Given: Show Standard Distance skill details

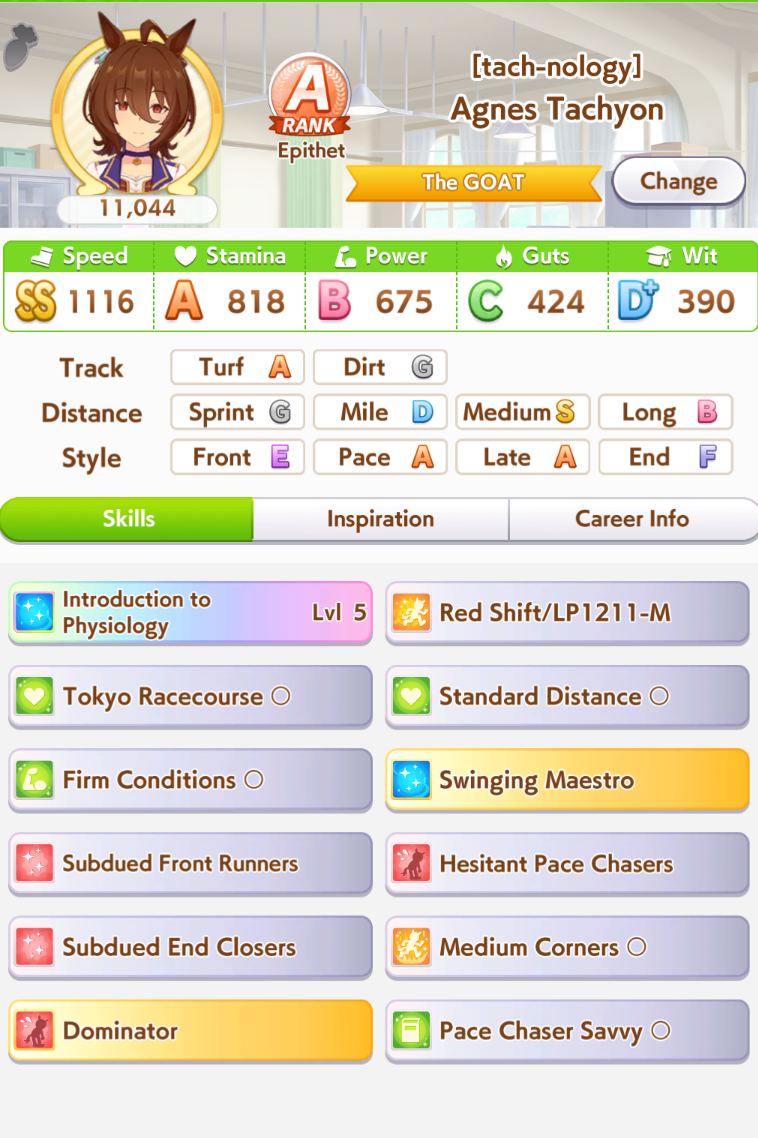Looking at the screenshot, I should coord(567,697).
